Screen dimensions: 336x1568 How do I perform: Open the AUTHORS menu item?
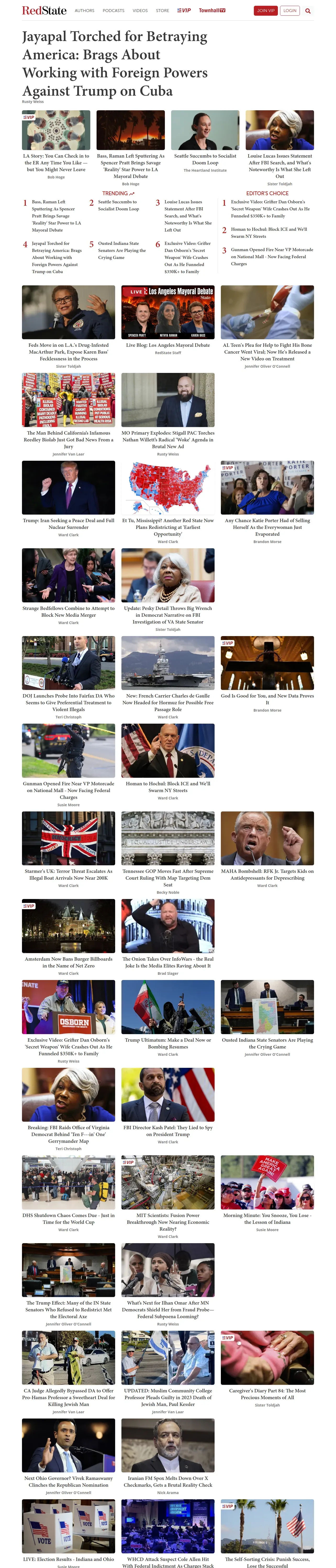point(84,10)
